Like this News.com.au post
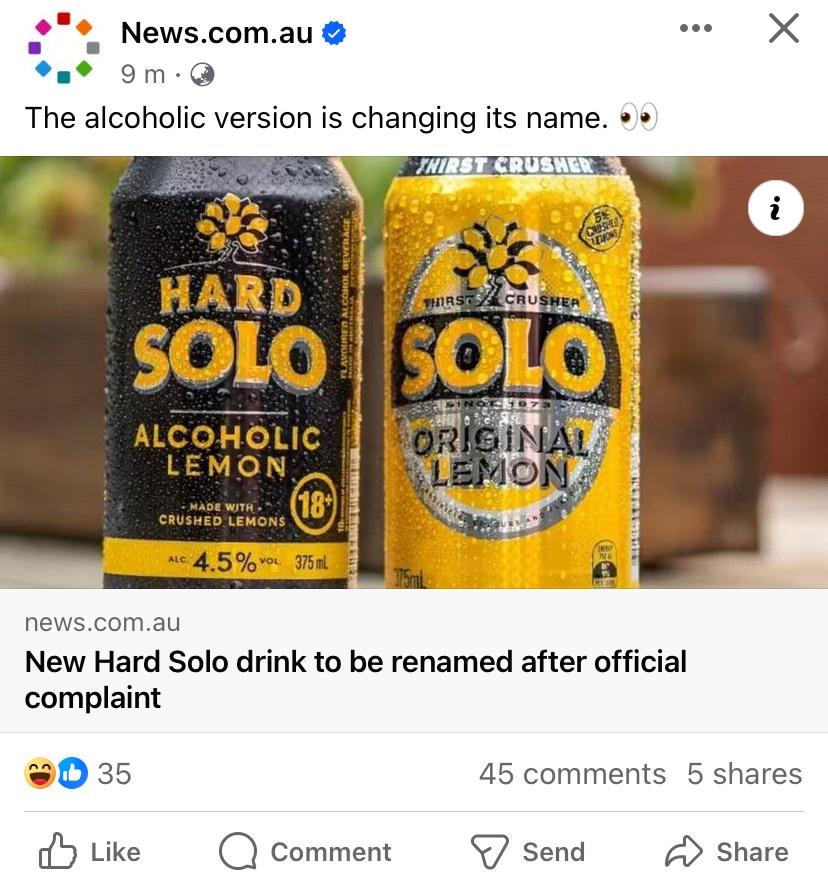The height and width of the screenshot is (885, 828). [90, 851]
